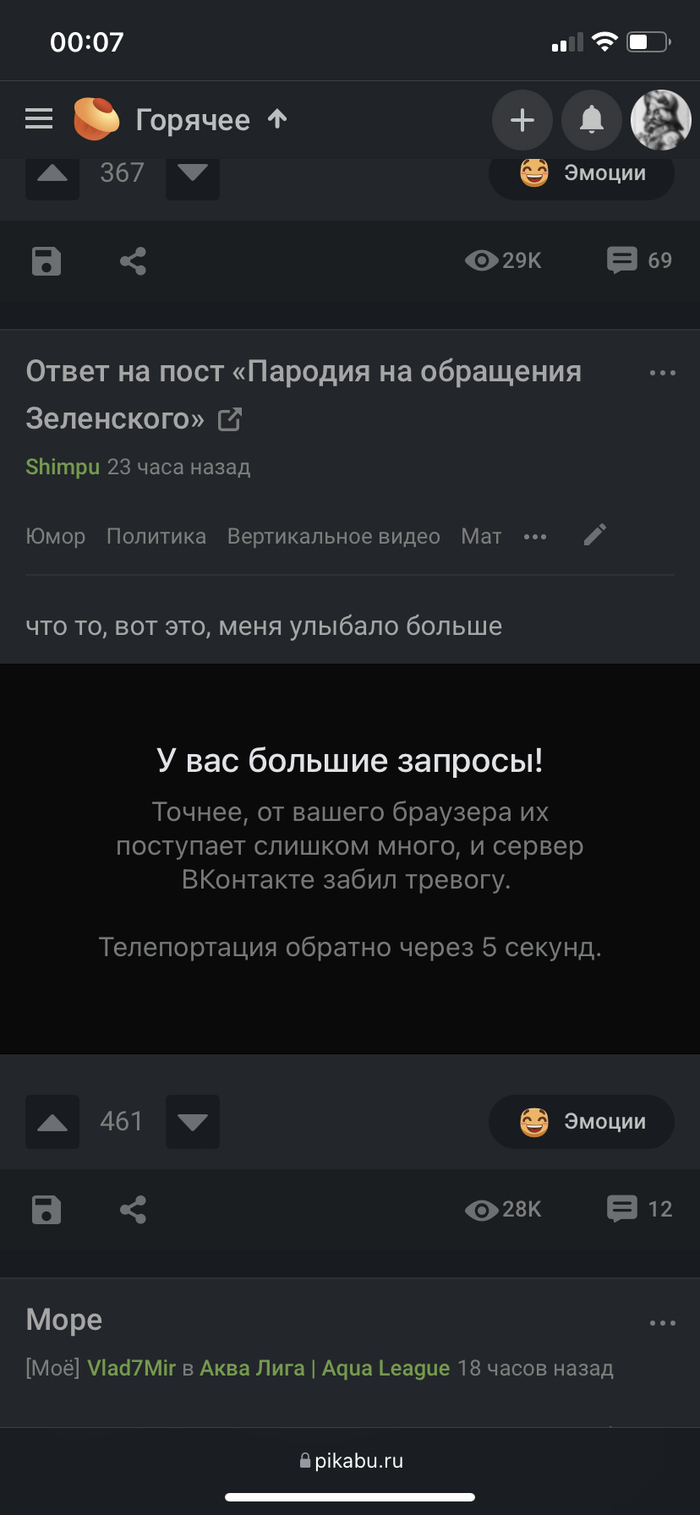Save the post with 69 comments
The width and height of the screenshot is (700, 1515).
click(x=47, y=262)
